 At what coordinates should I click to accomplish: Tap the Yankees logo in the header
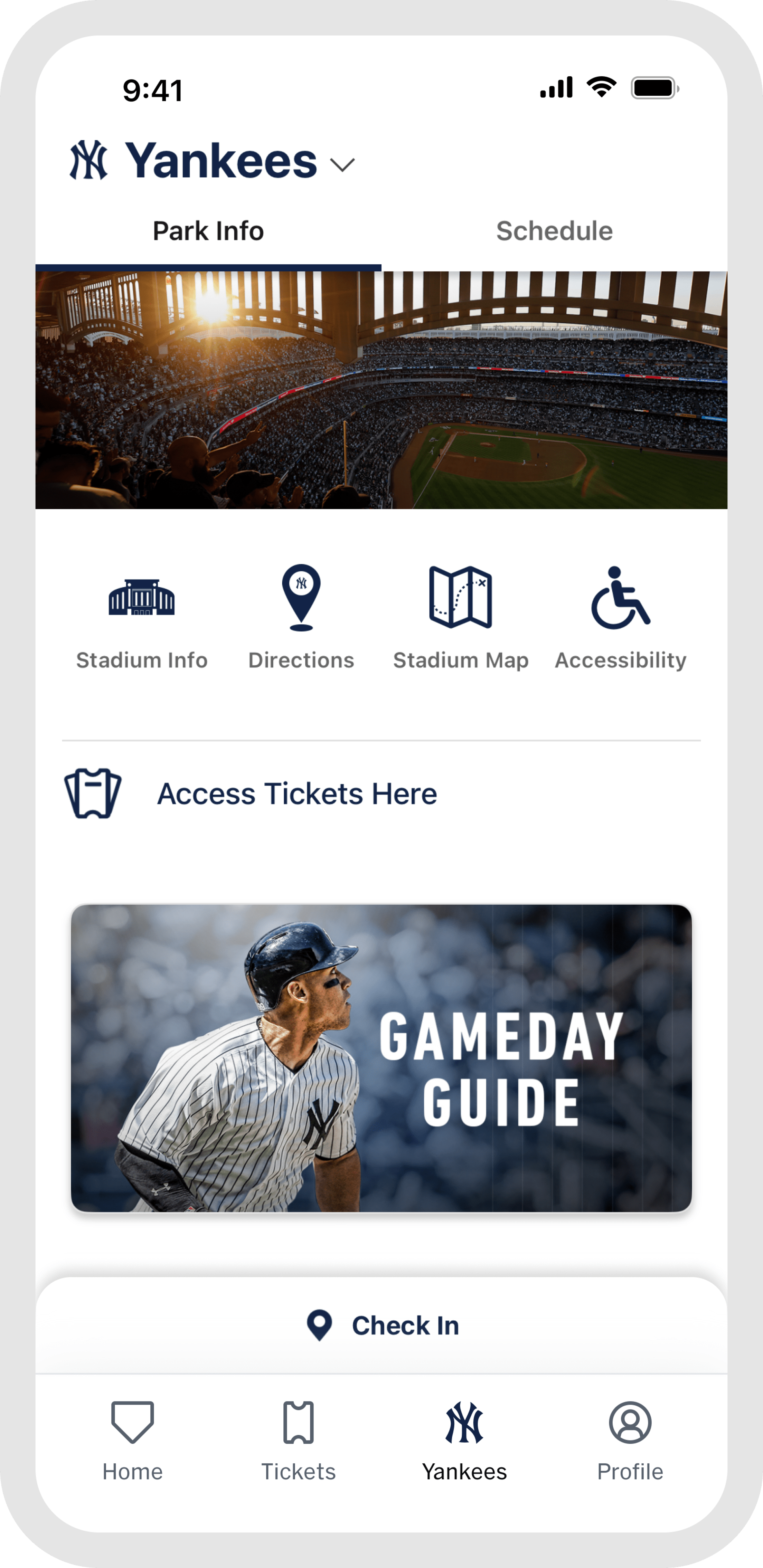[90, 161]
